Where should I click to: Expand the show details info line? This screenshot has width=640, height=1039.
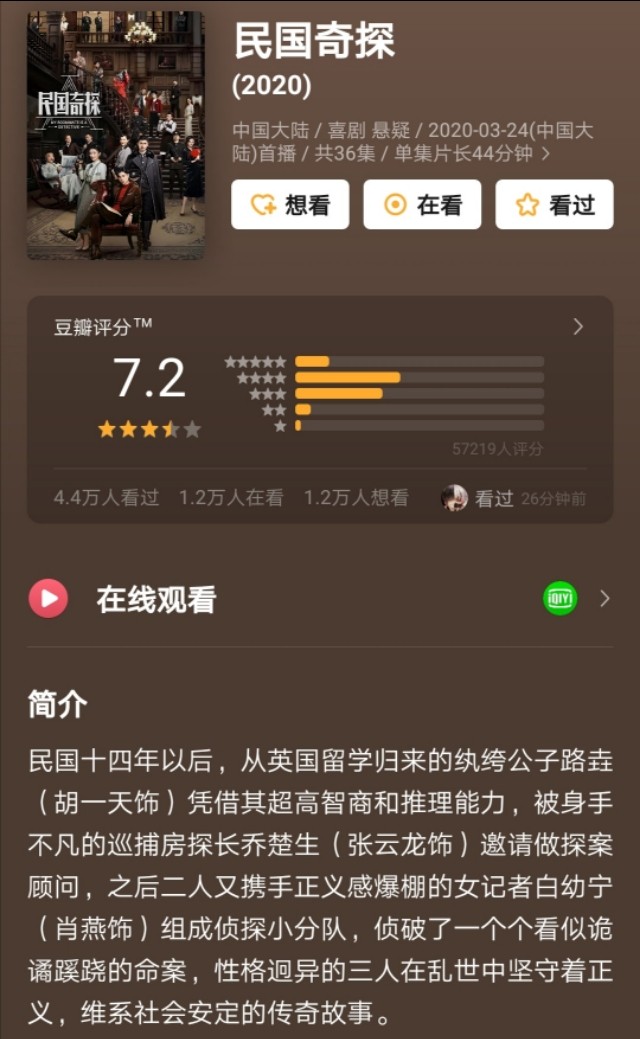tap(545, 154)
